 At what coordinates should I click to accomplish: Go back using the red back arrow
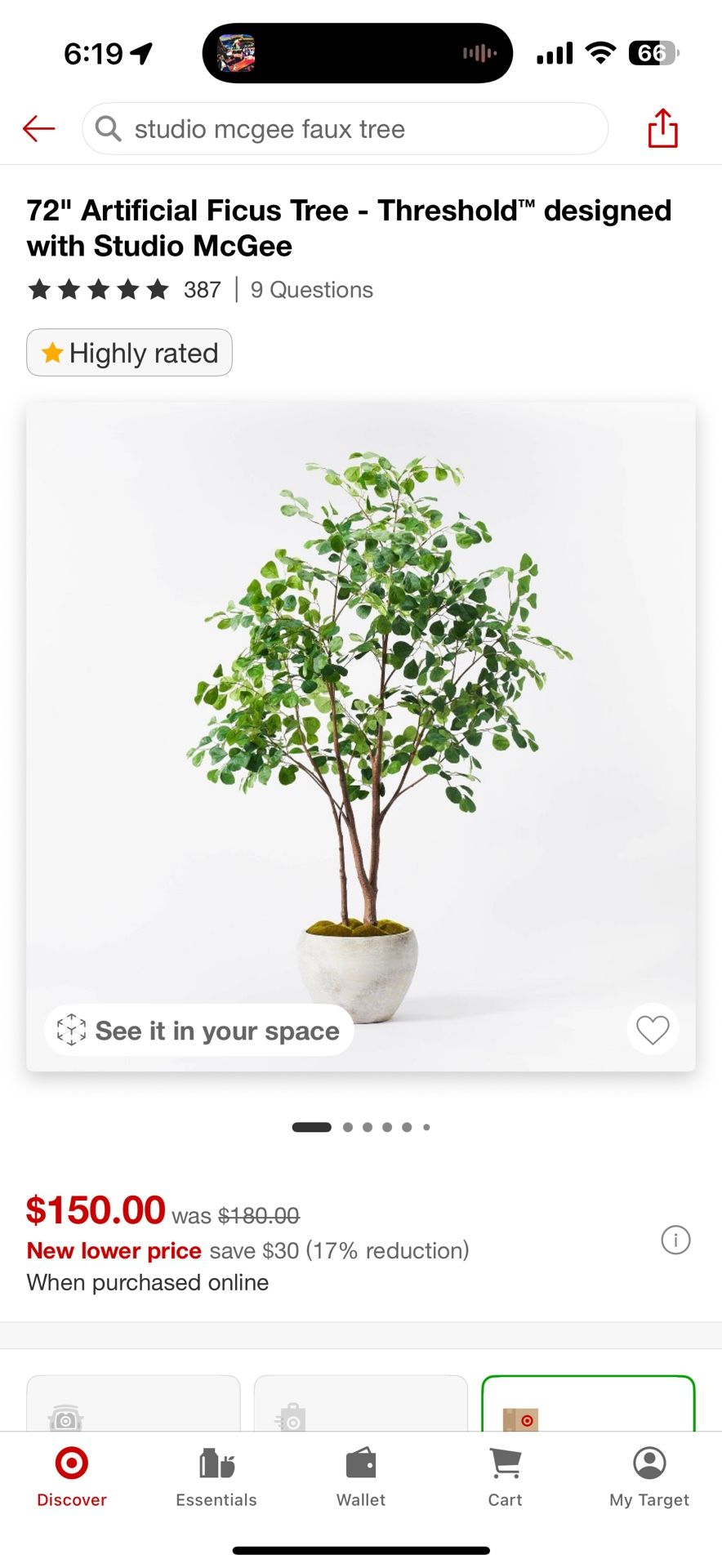point(38,128)
